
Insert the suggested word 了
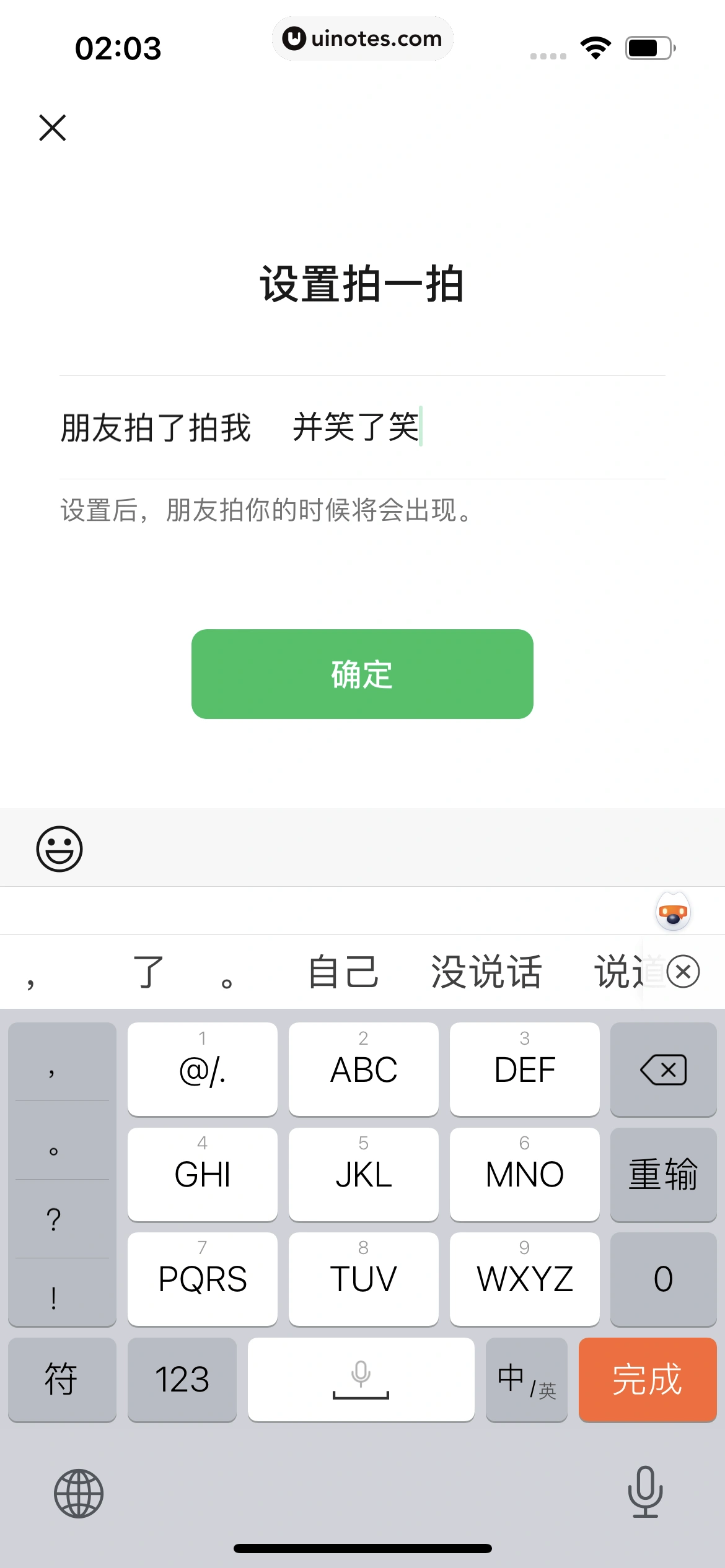(149, 972)
